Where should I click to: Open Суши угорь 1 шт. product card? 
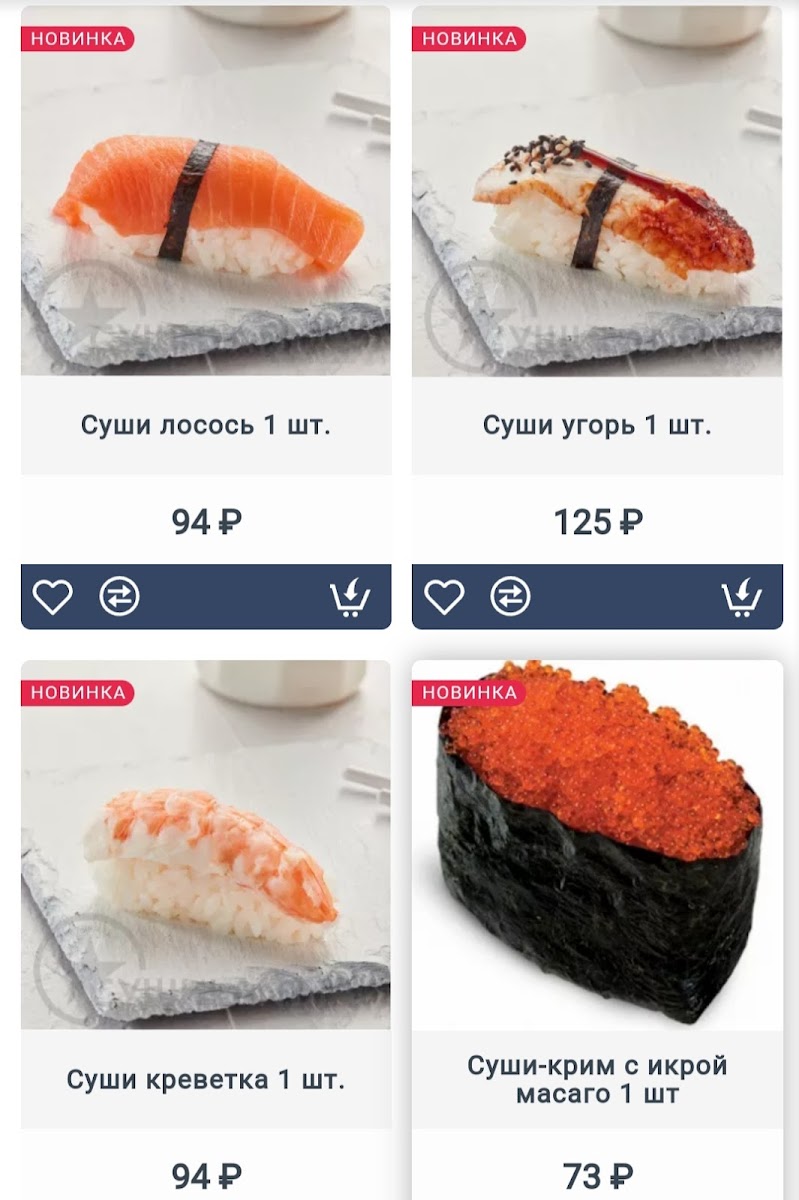click(597, 425)
